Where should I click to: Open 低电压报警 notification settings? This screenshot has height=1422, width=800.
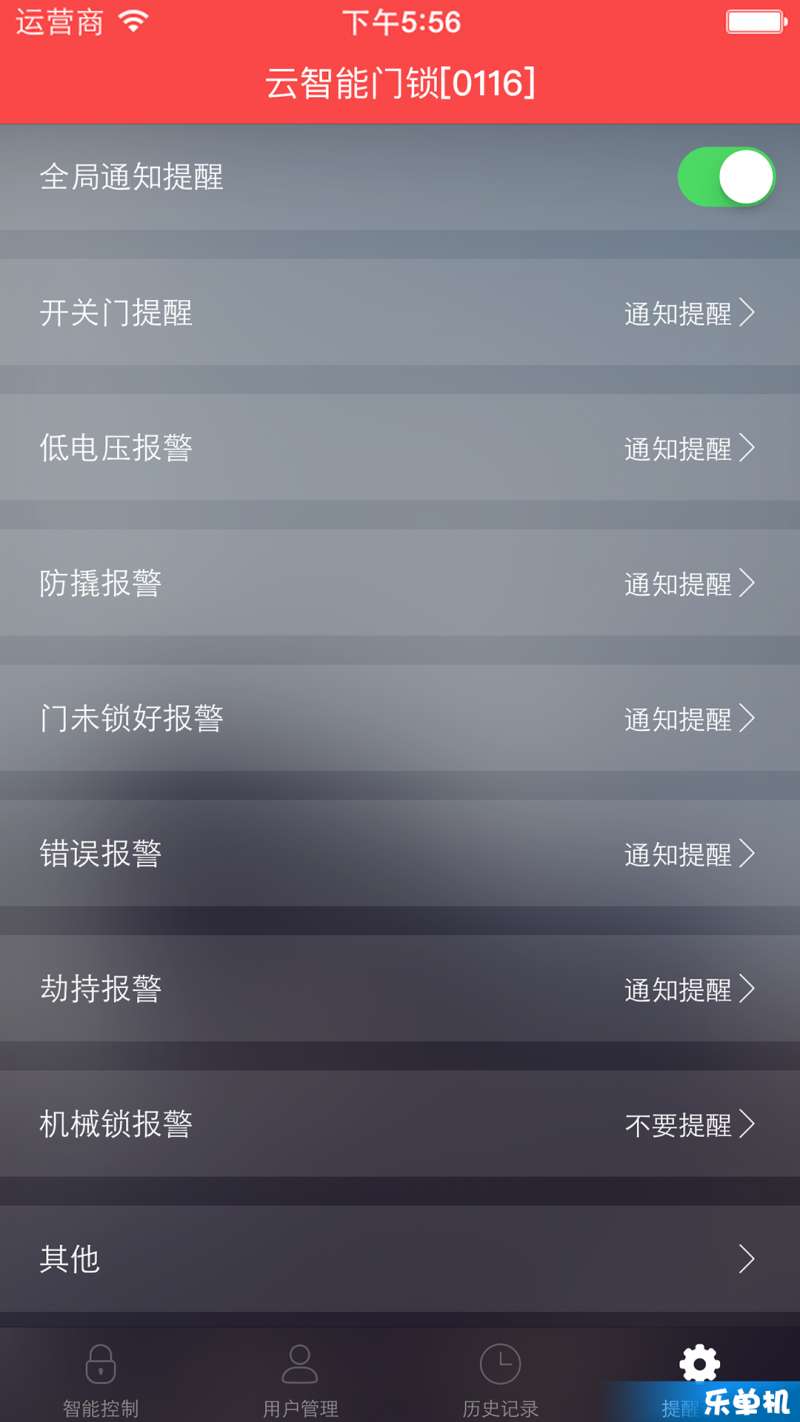click(400, 447)
